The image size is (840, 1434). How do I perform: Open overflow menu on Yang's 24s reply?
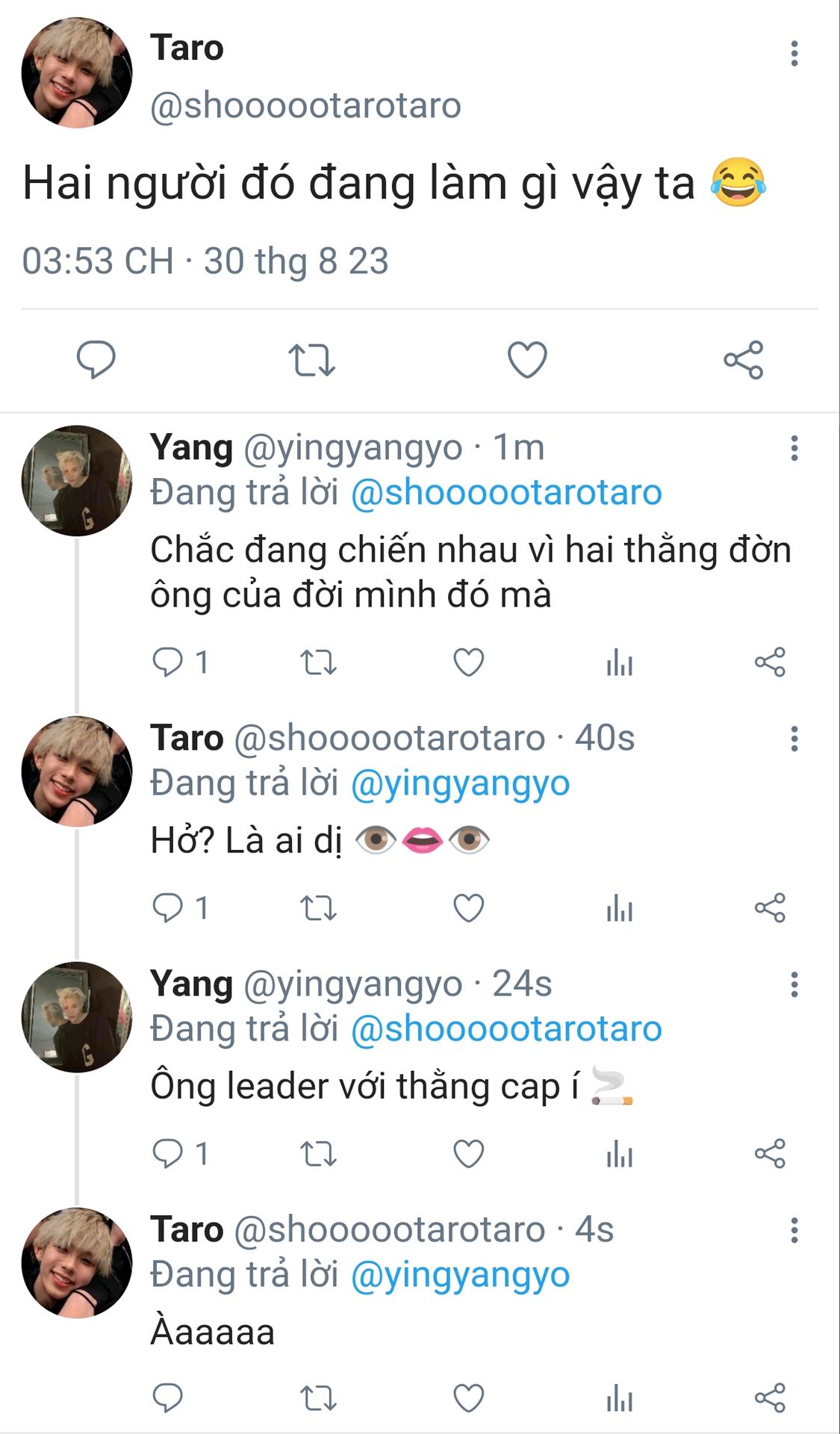(794, 984)
